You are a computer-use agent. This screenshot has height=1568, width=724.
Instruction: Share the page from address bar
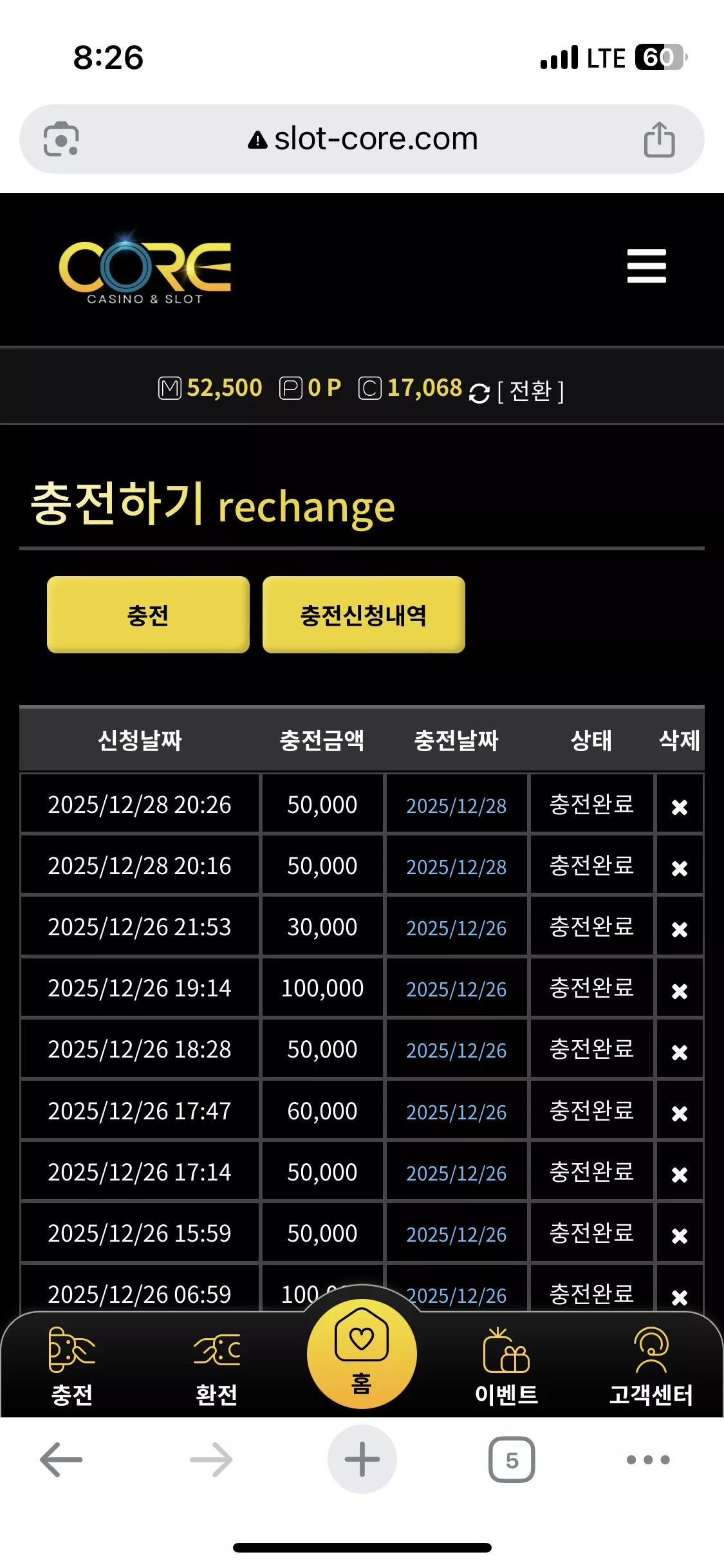coord(659,139)
